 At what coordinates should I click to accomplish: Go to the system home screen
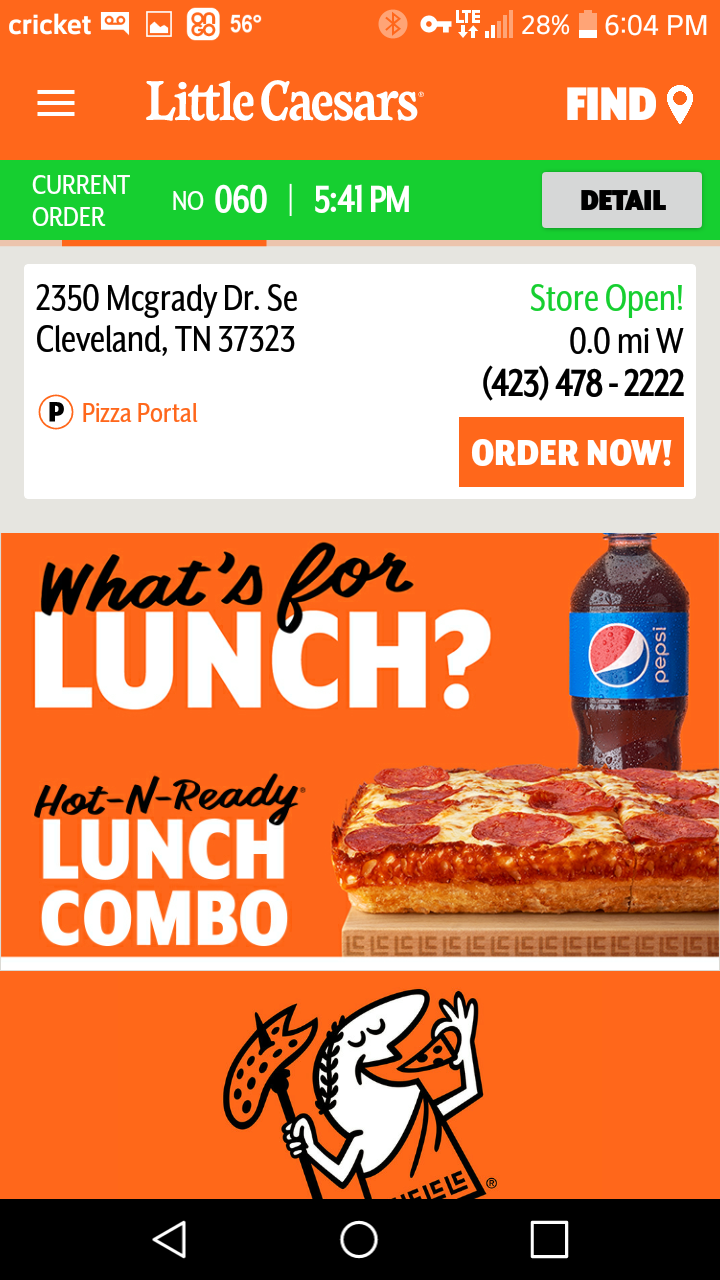click(x=359, y=1239)
